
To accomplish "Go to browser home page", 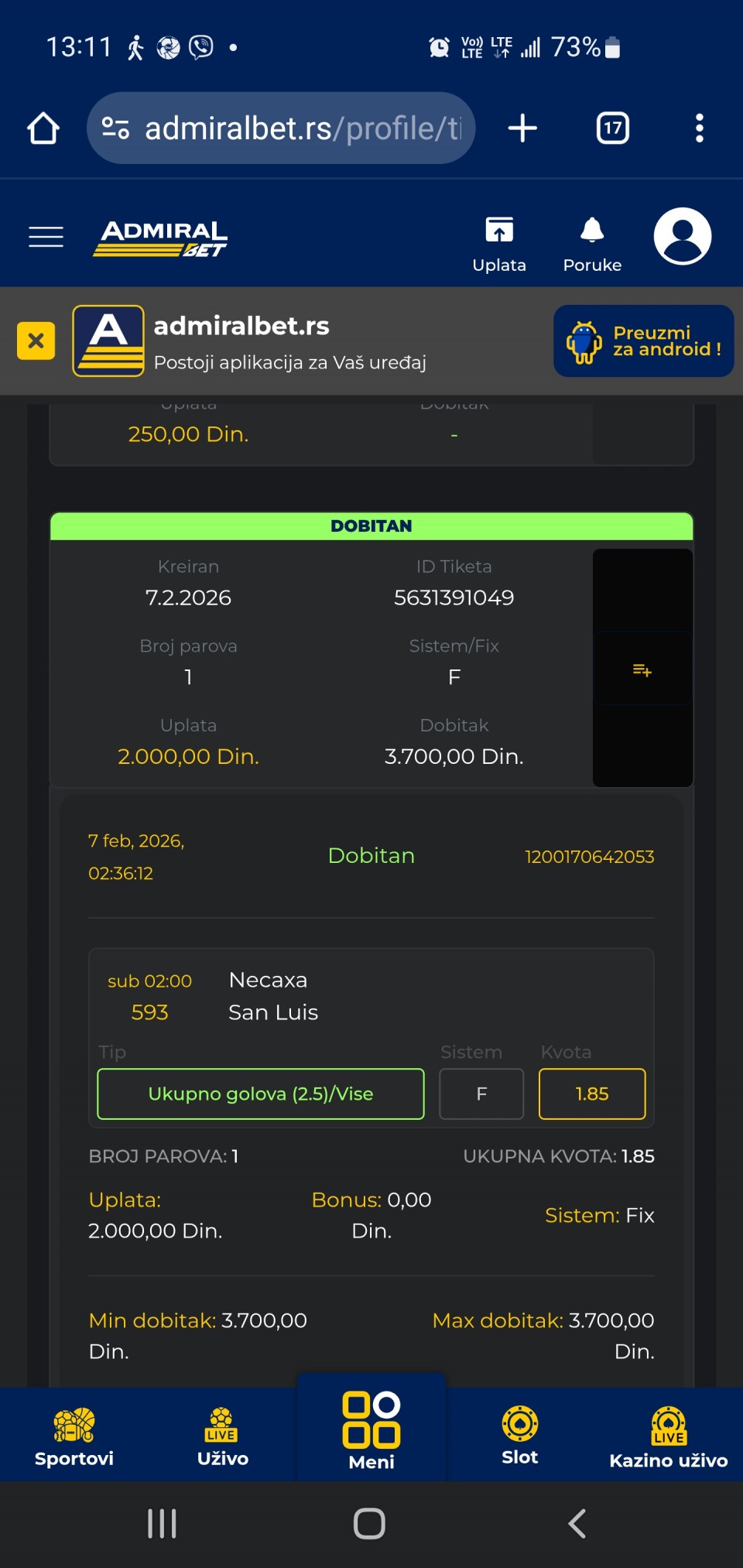I will (x=43, y=128).
